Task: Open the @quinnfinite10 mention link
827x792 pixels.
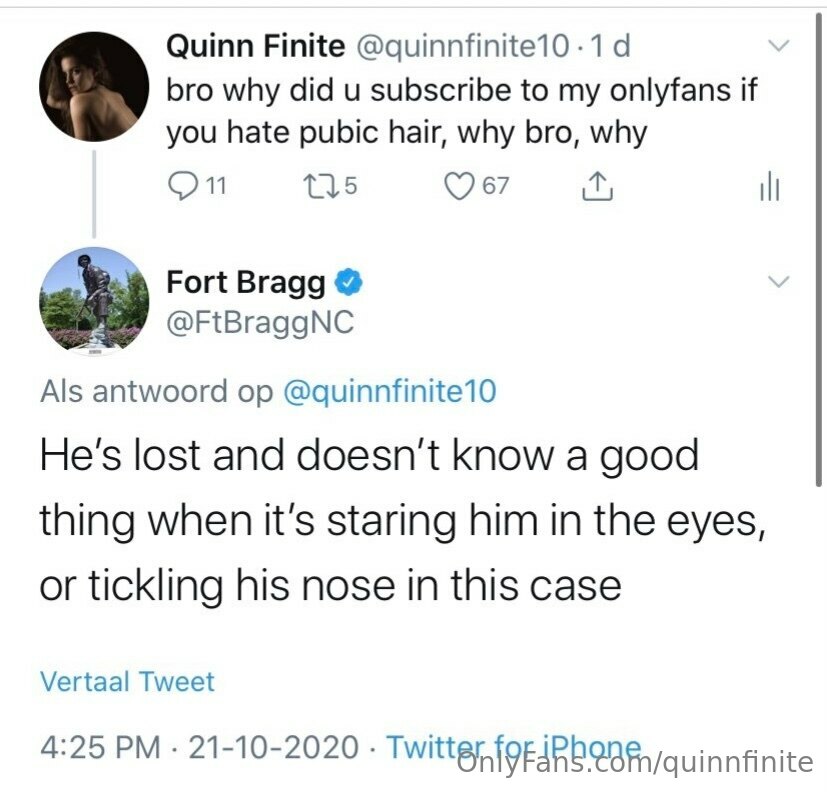Action: [390, 392]
